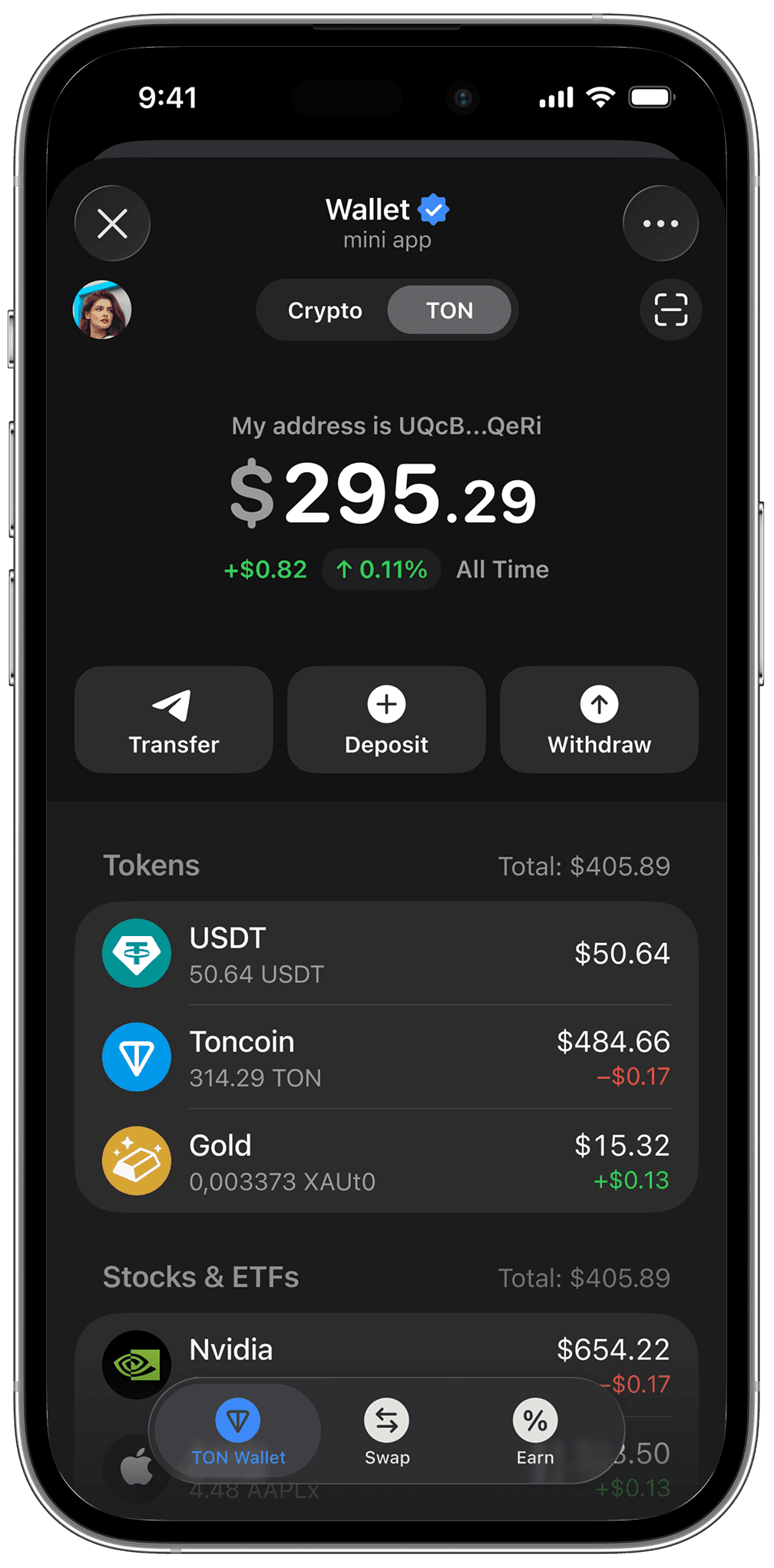Open the Nvidia stock icon
This screenshot has height=1568, width=774.
pos(136,1365)
